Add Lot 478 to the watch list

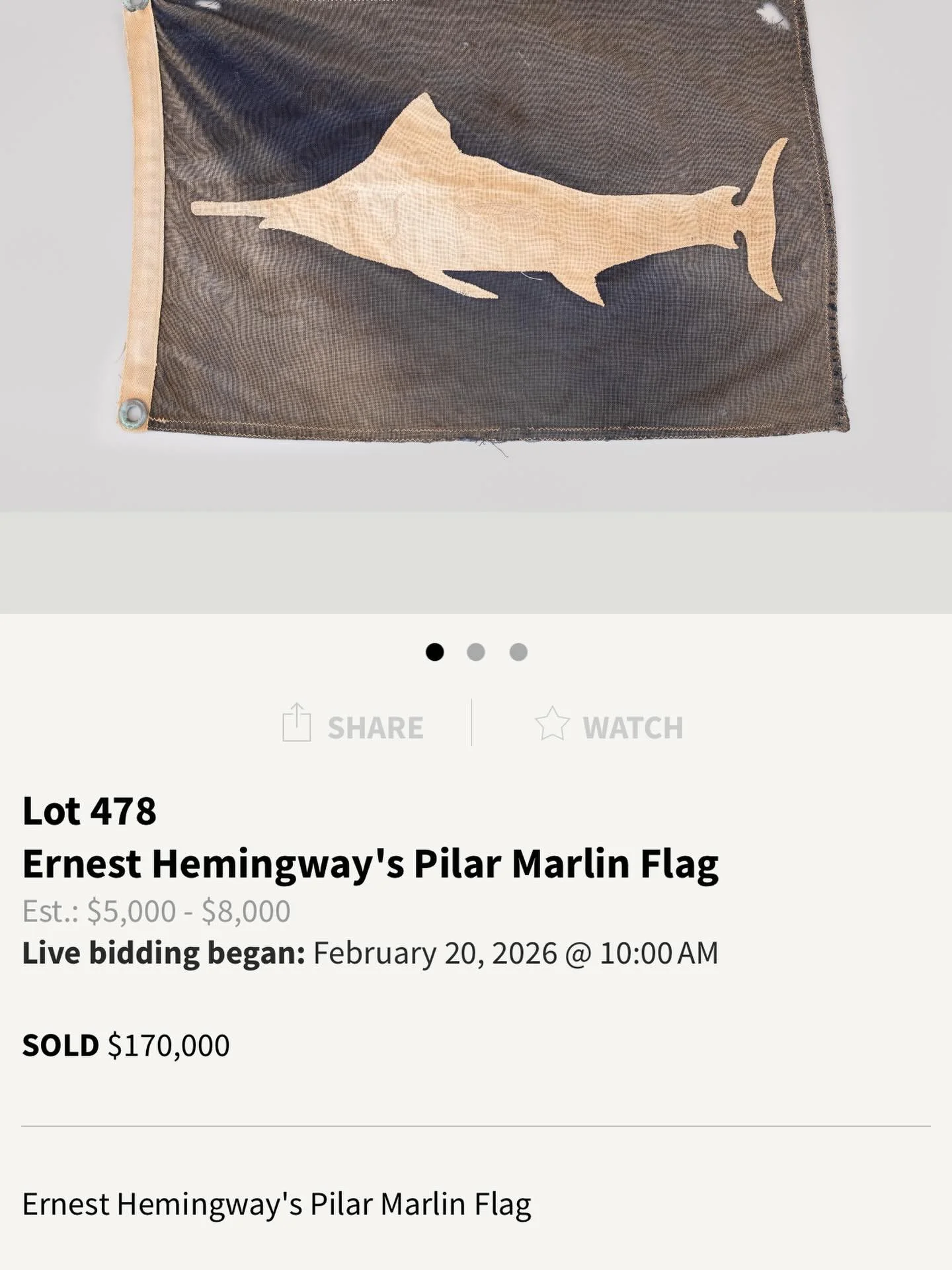(x=609, y=724)
